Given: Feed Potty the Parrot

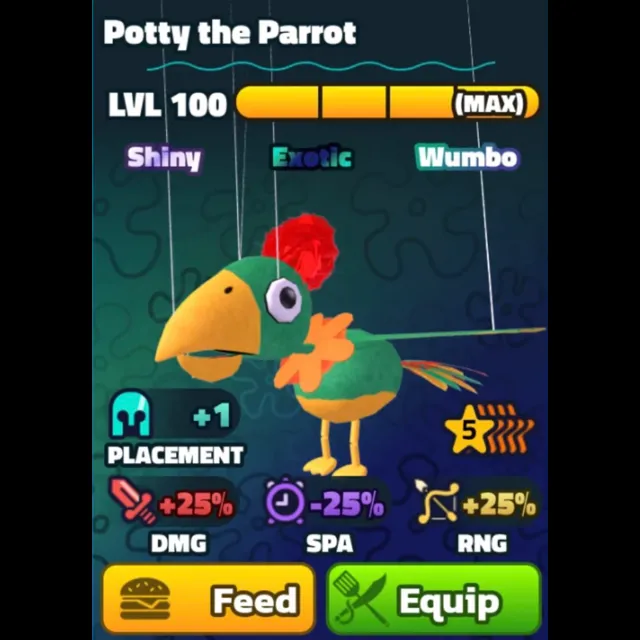Looking at the screenshot, I should coord(208,600).
